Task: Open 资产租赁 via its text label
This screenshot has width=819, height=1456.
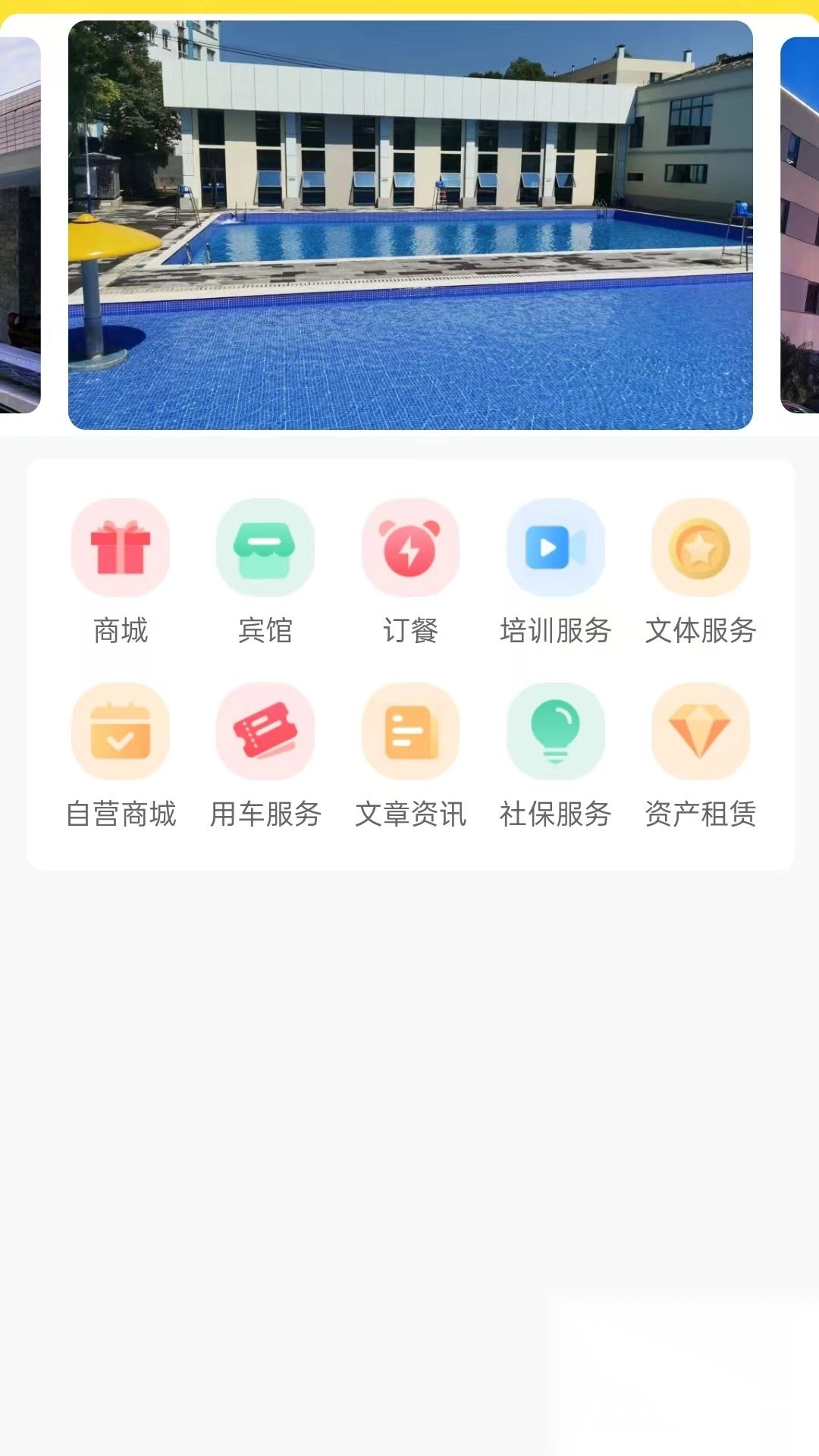Action: coord(700,814)
